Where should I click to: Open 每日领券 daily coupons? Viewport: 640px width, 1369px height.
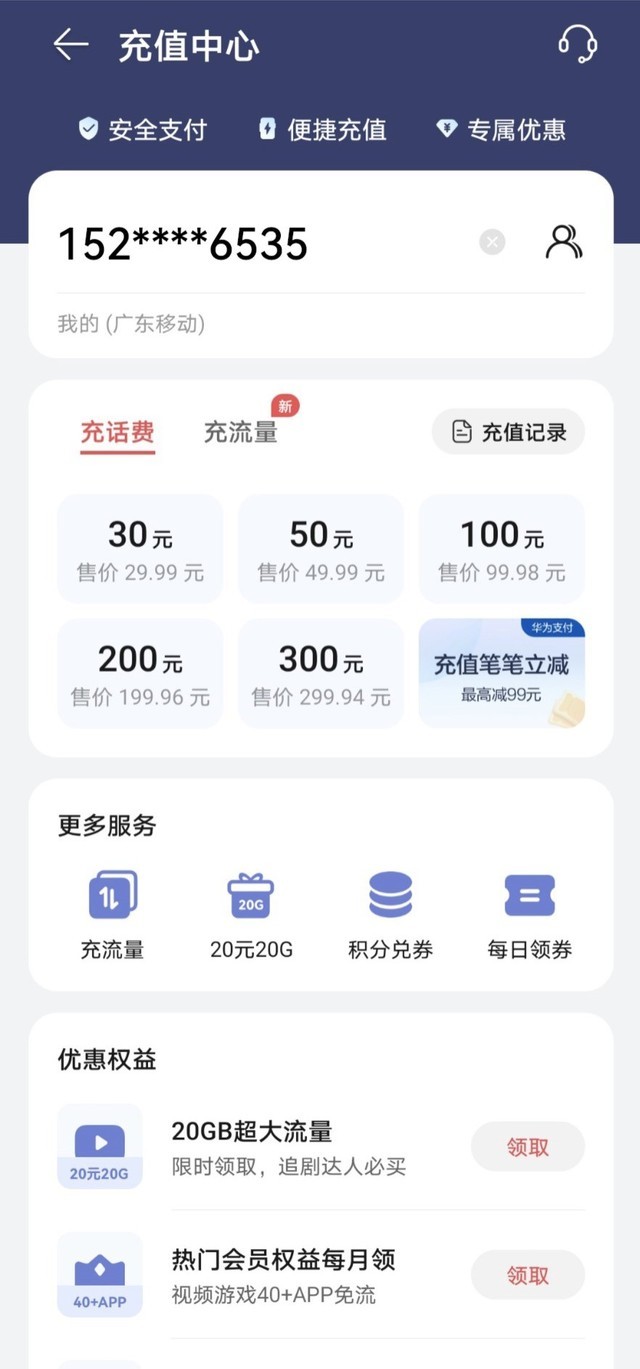click(x=529, y=915)
